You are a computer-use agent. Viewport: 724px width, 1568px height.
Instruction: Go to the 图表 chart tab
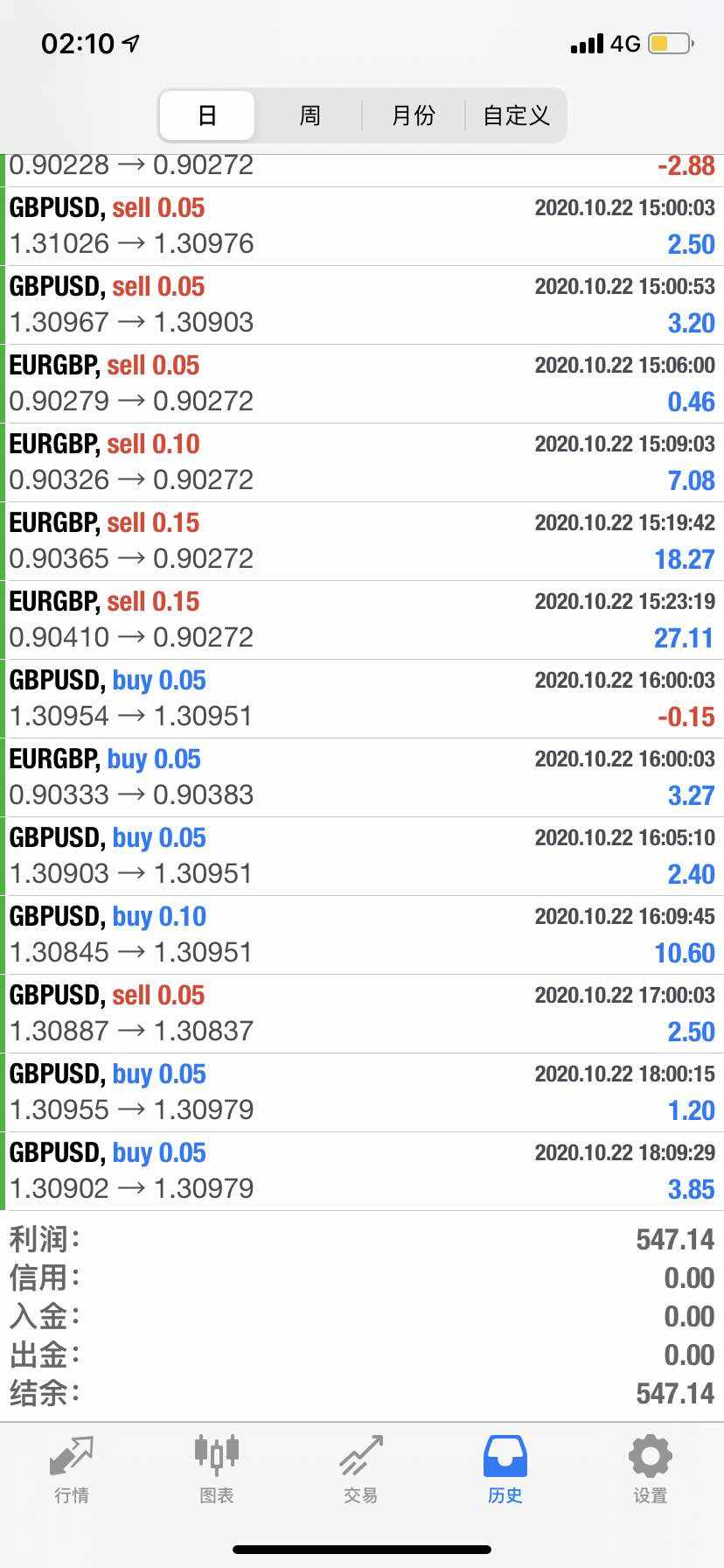click(216, 1469)
